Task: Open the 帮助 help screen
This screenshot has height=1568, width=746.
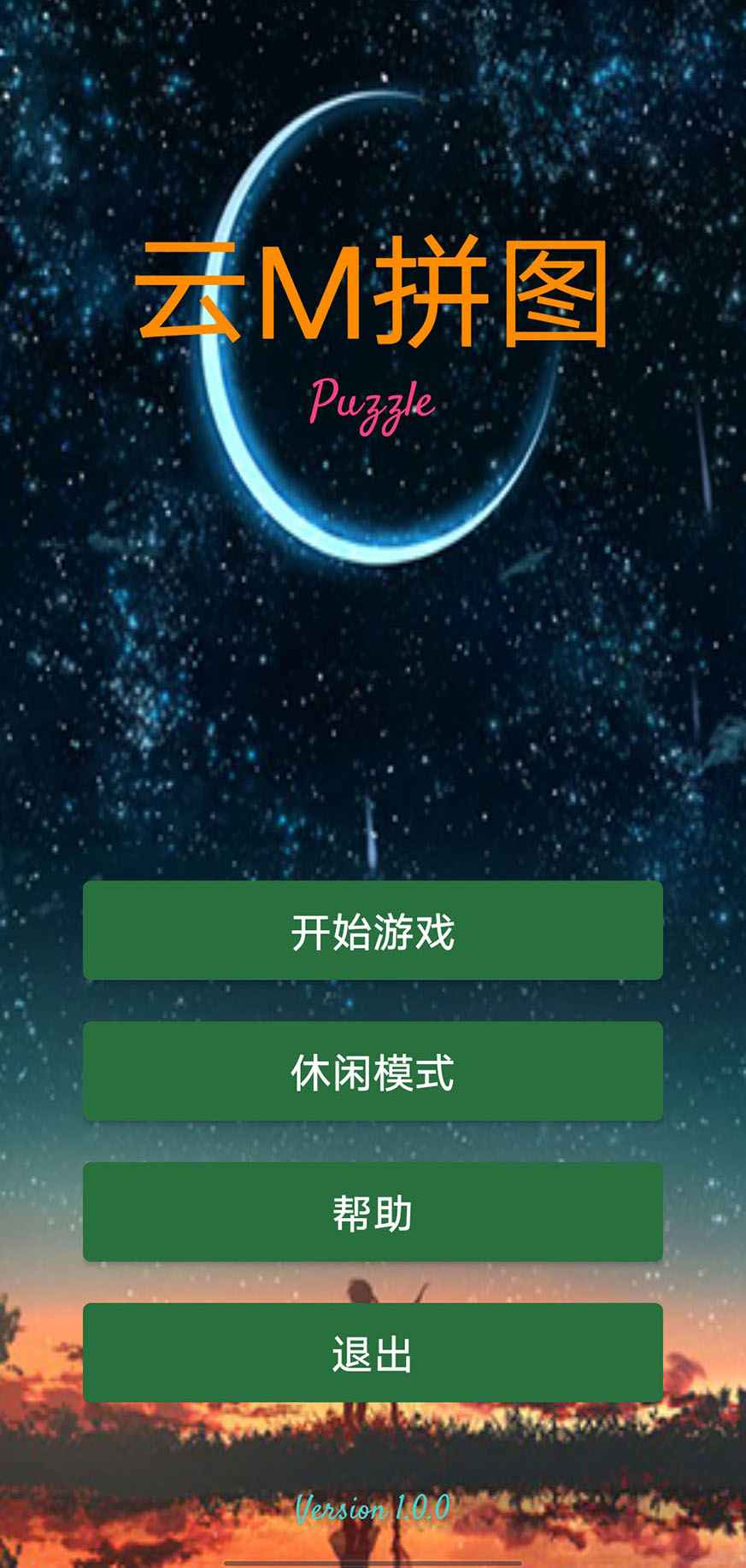Action: [373, 1212]
